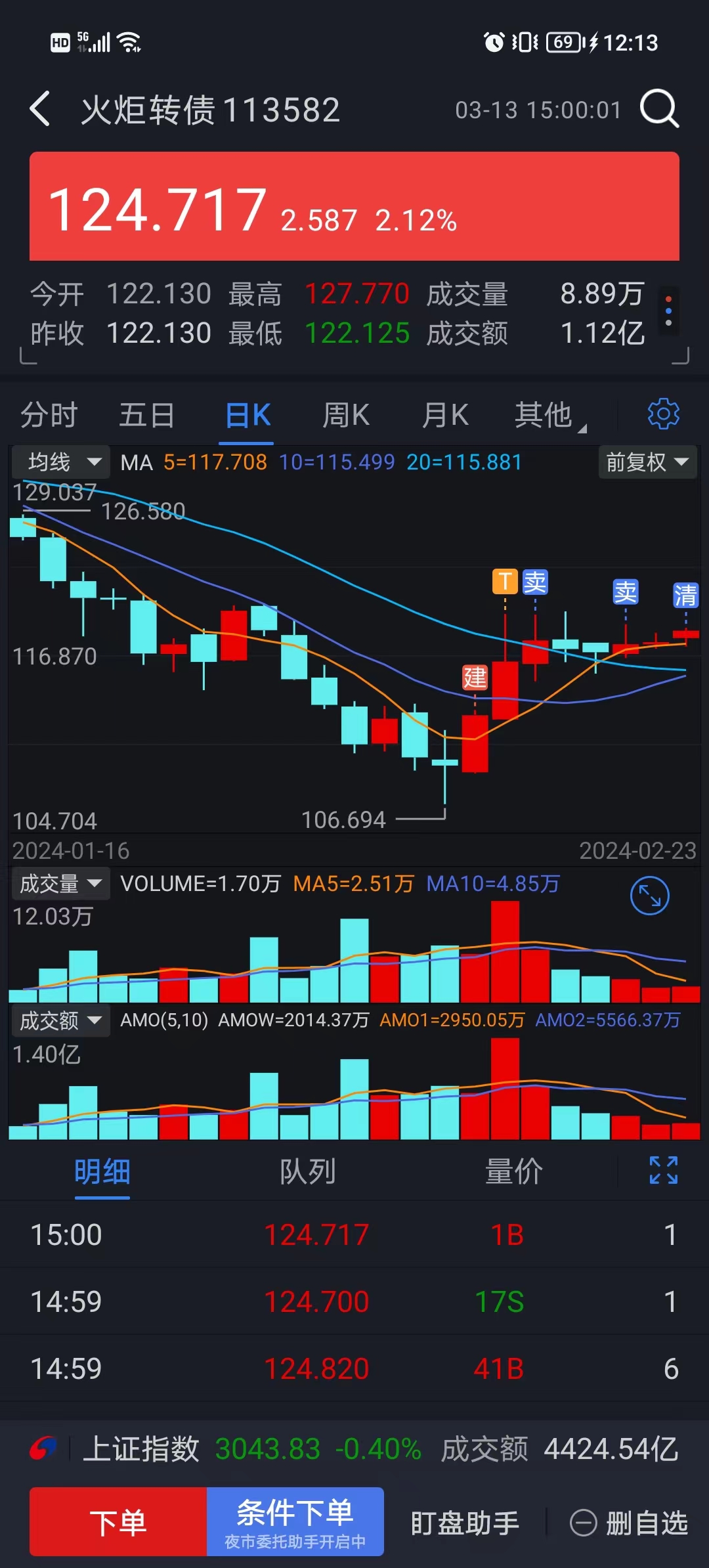Screen dimensions: 709x1568
Task: Switch to the 队列 tab
Action: tap(307, 1171)
